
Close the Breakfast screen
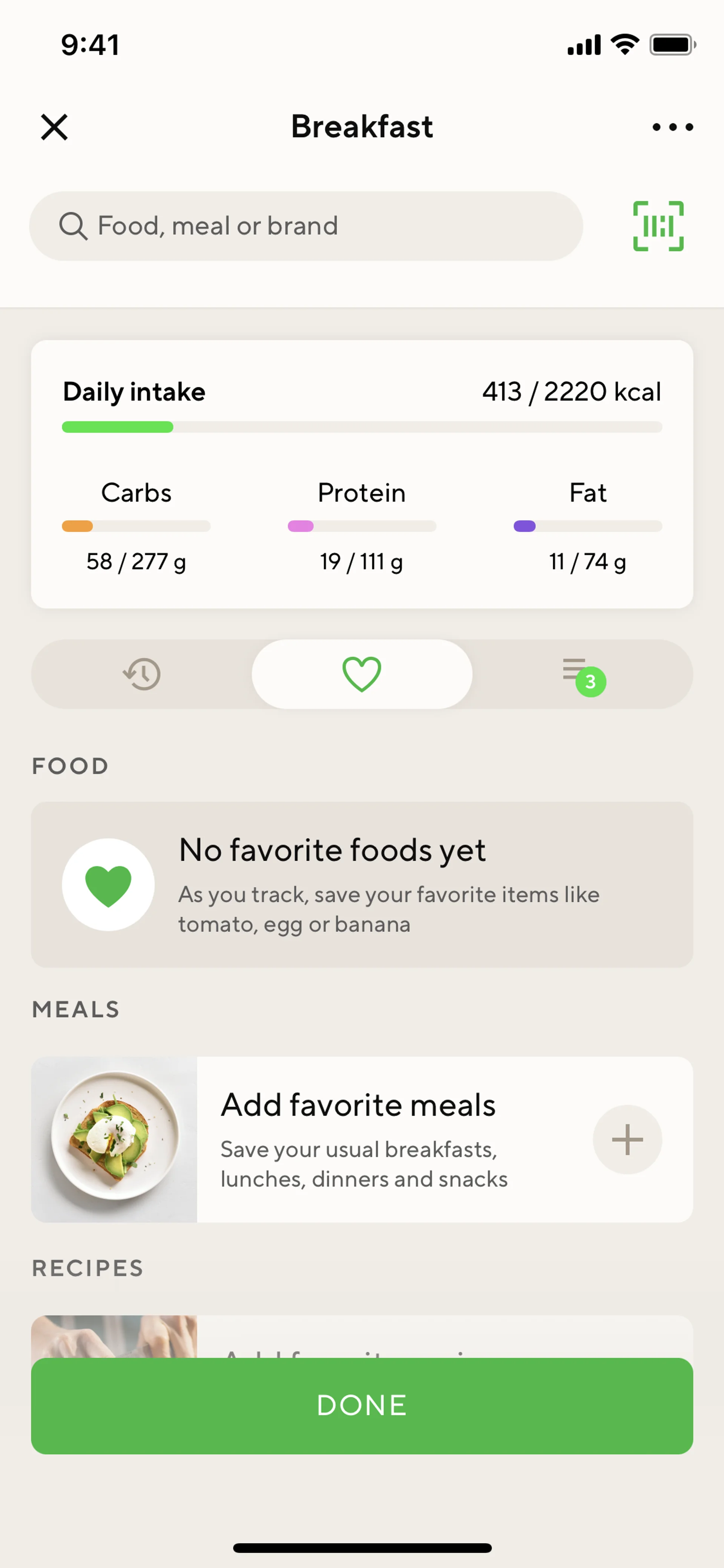54,127
